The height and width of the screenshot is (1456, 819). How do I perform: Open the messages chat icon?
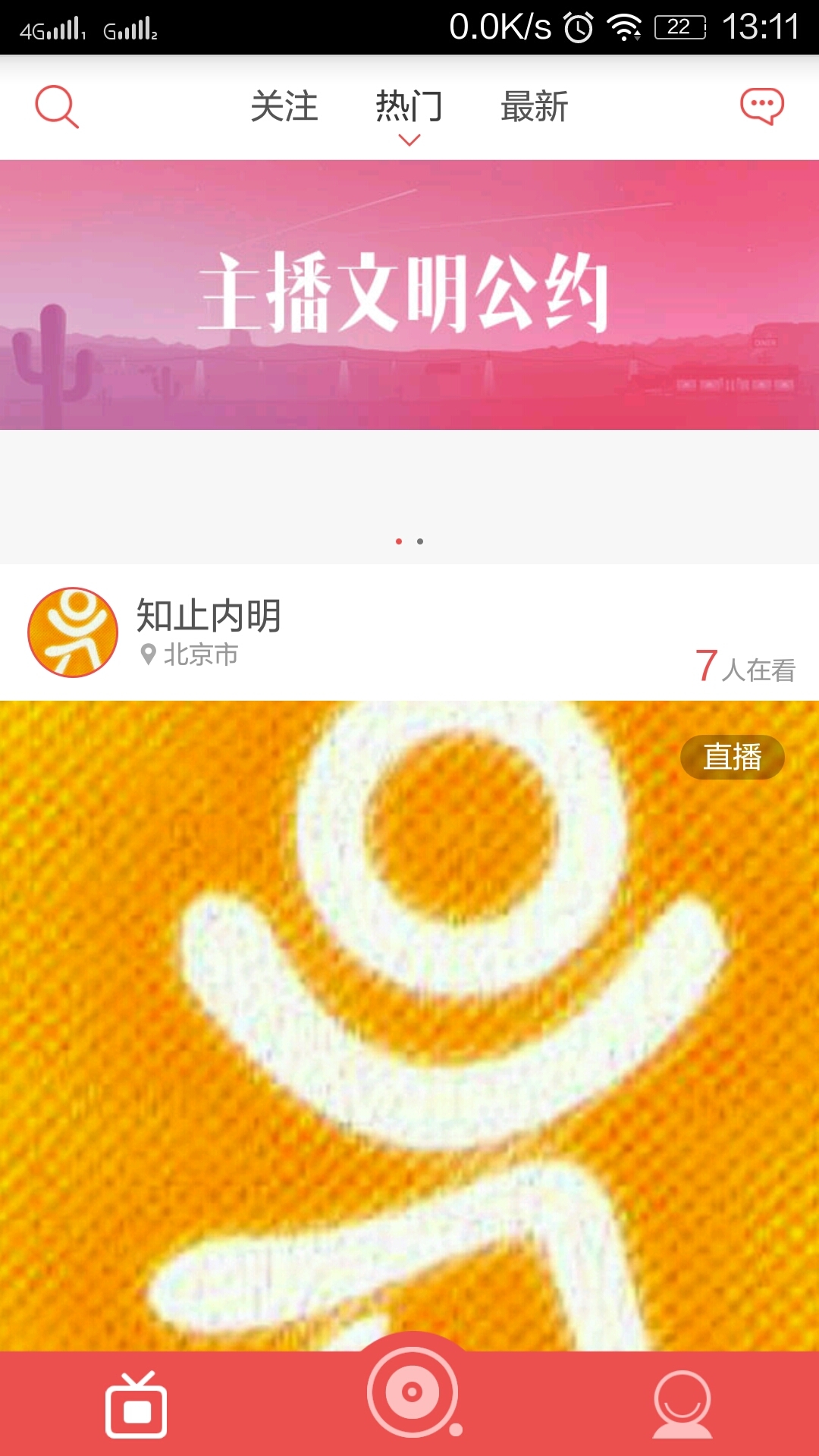(x=761, y=106)
